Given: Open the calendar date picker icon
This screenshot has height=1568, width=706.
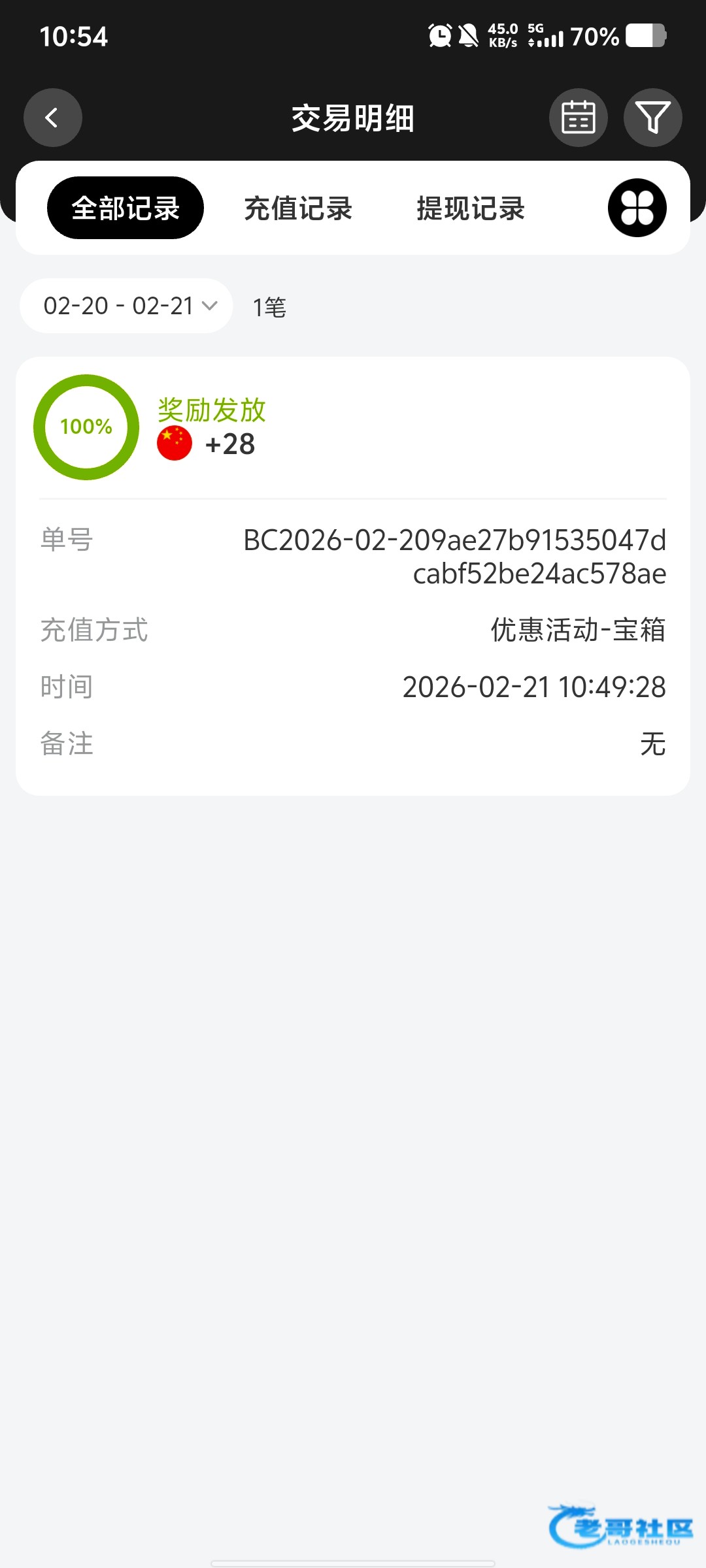Looking at the screenshot, I should pyautogui.click(x=578, y=118).
